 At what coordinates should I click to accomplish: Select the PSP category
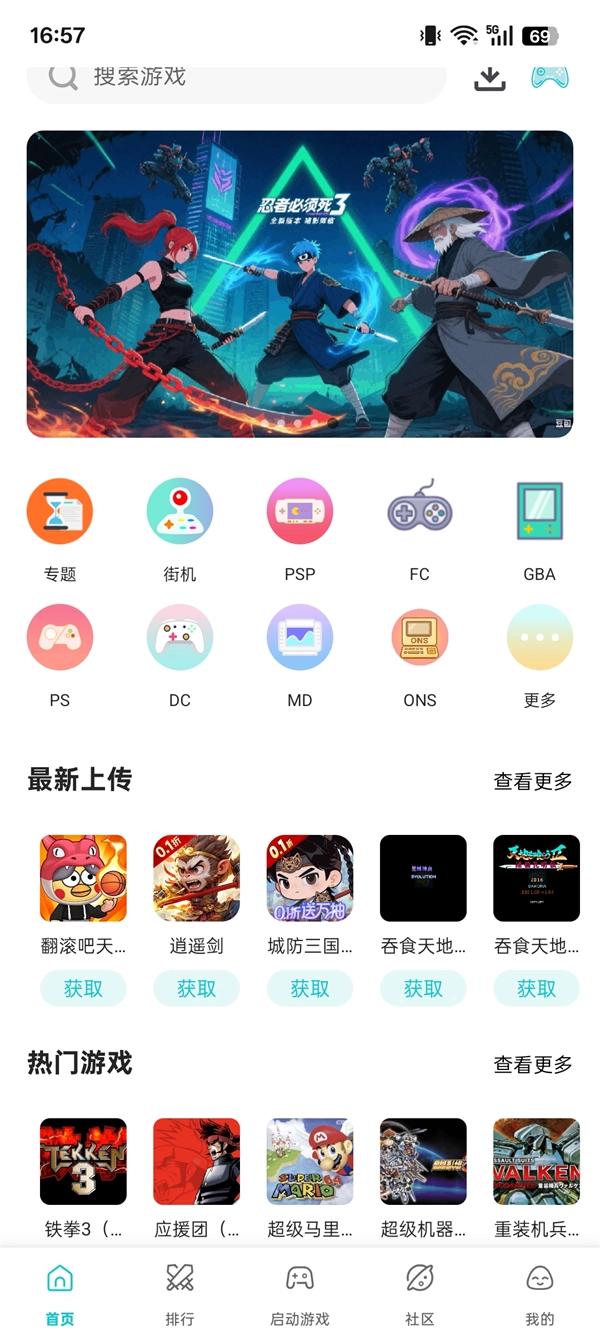(300, 511)
